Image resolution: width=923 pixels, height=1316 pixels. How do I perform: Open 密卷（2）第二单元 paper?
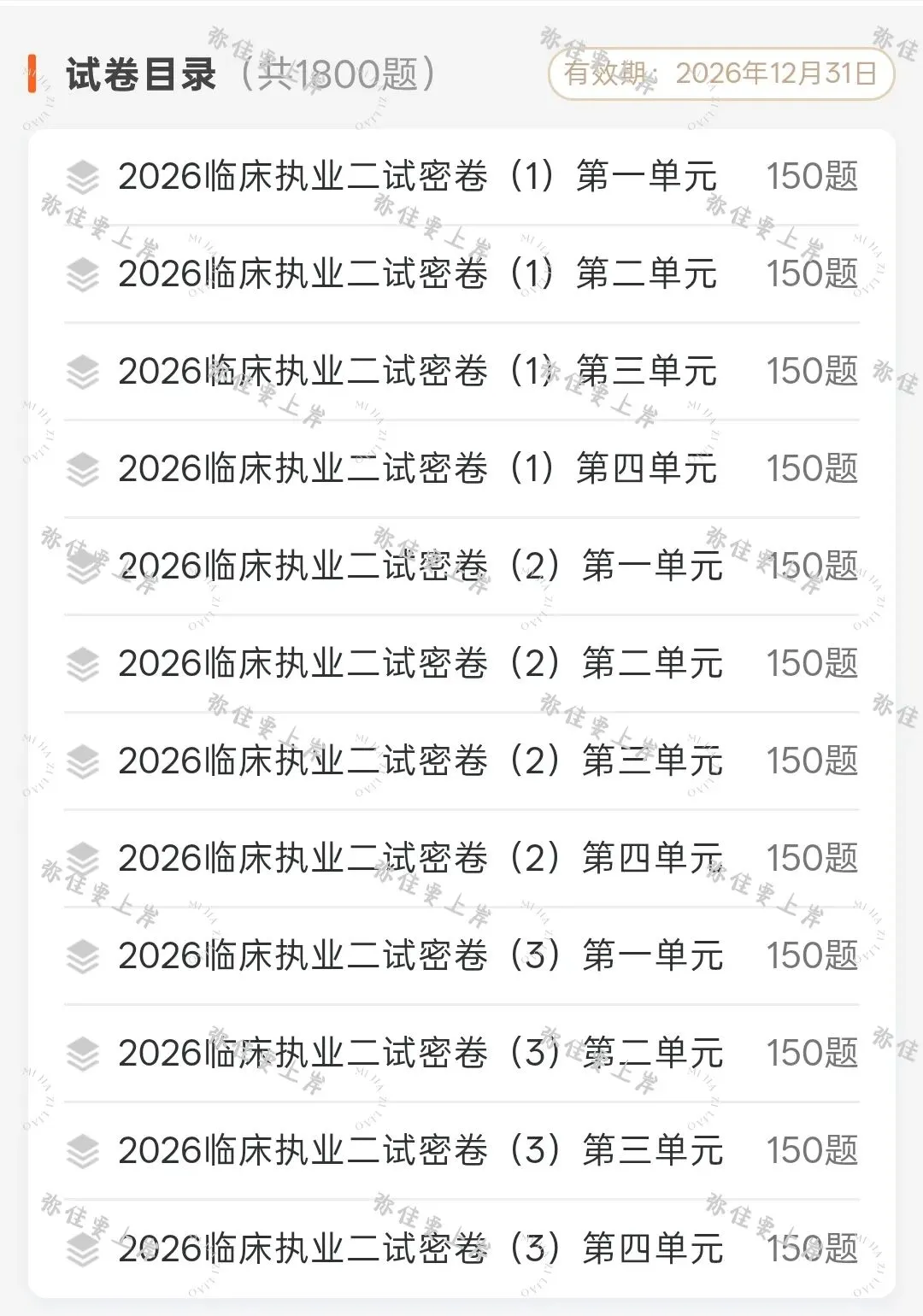(x=461, y=664)
